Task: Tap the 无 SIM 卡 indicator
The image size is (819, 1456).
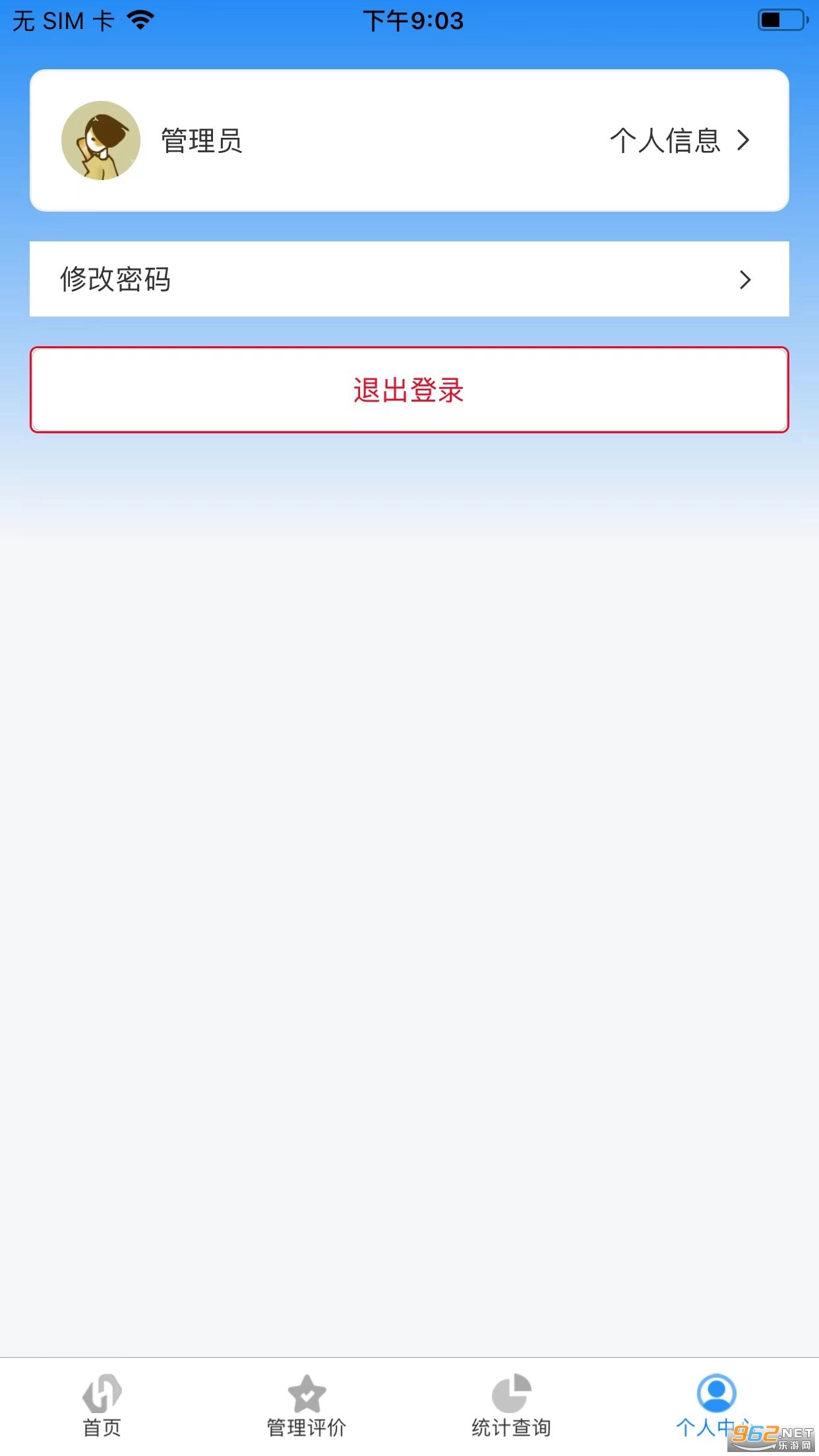Action: pos(63,20)
